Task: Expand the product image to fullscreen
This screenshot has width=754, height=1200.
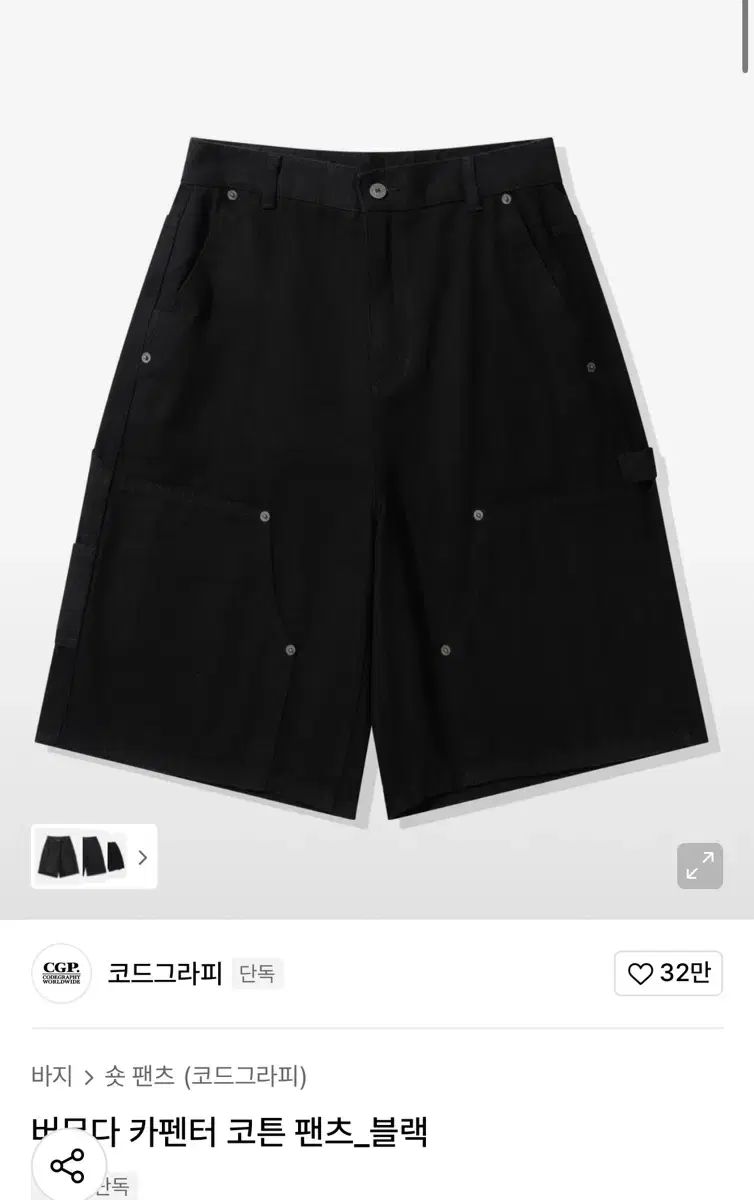Action: click(x=700, y=865)
